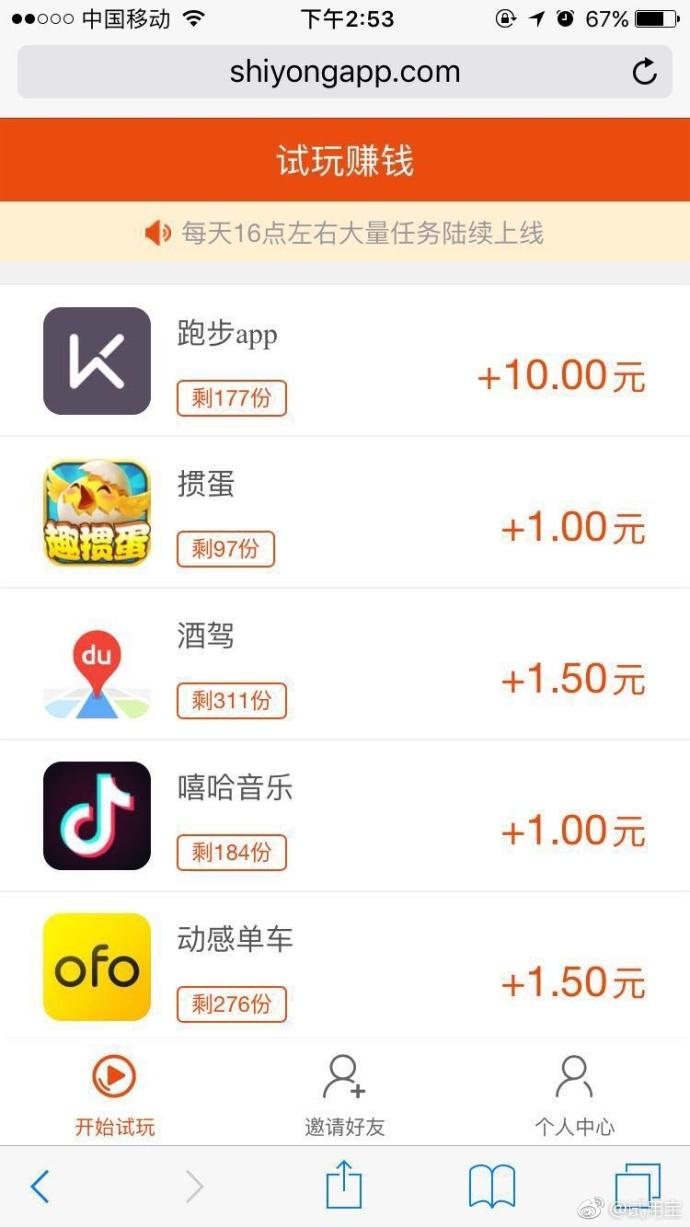690x1227 pixels.
Task: Open the 掼蛋 trial task
Action: click(x=345, y=513)
